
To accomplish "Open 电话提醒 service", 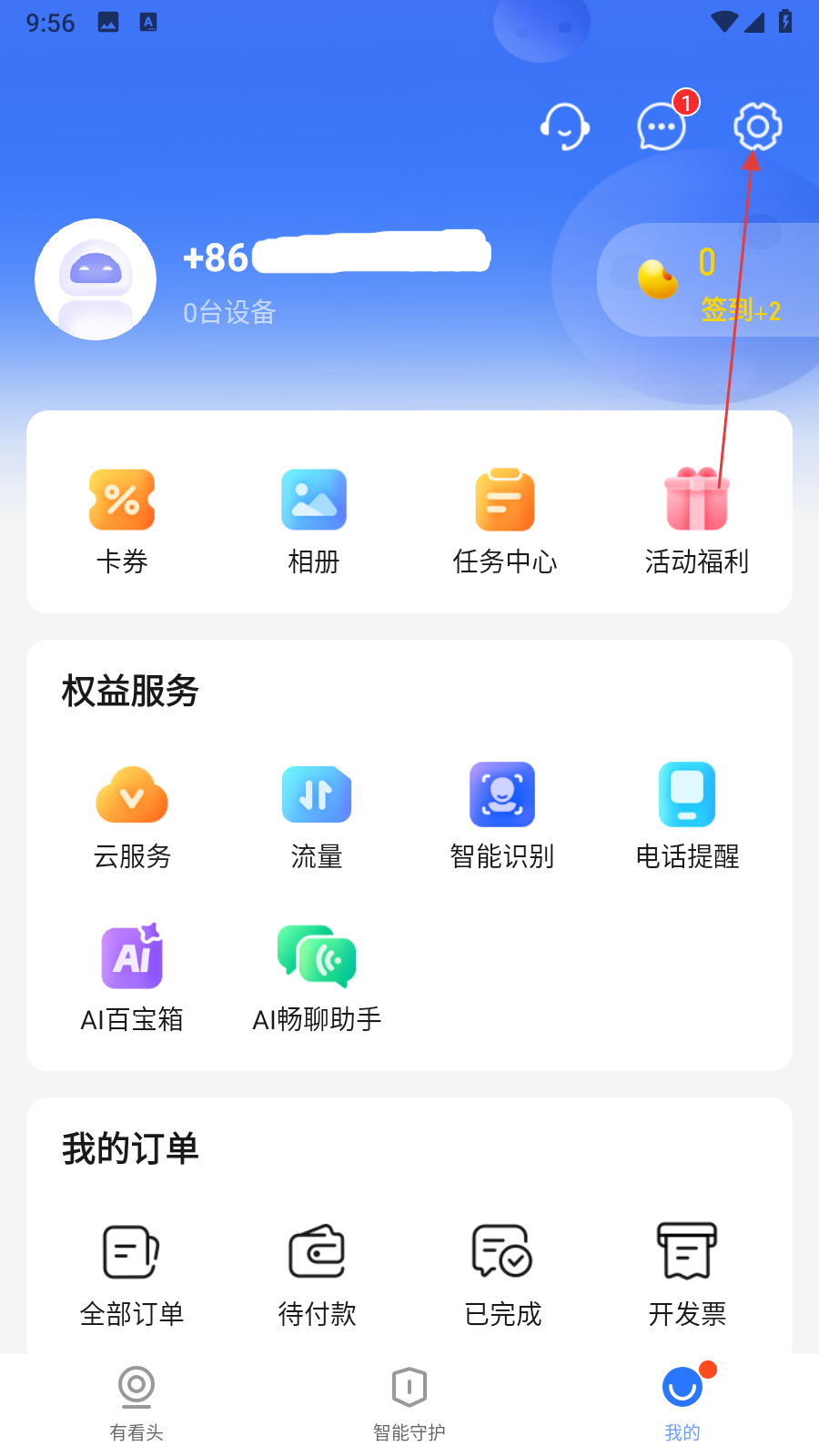I will pyautogui.click(x=687, y=816).
